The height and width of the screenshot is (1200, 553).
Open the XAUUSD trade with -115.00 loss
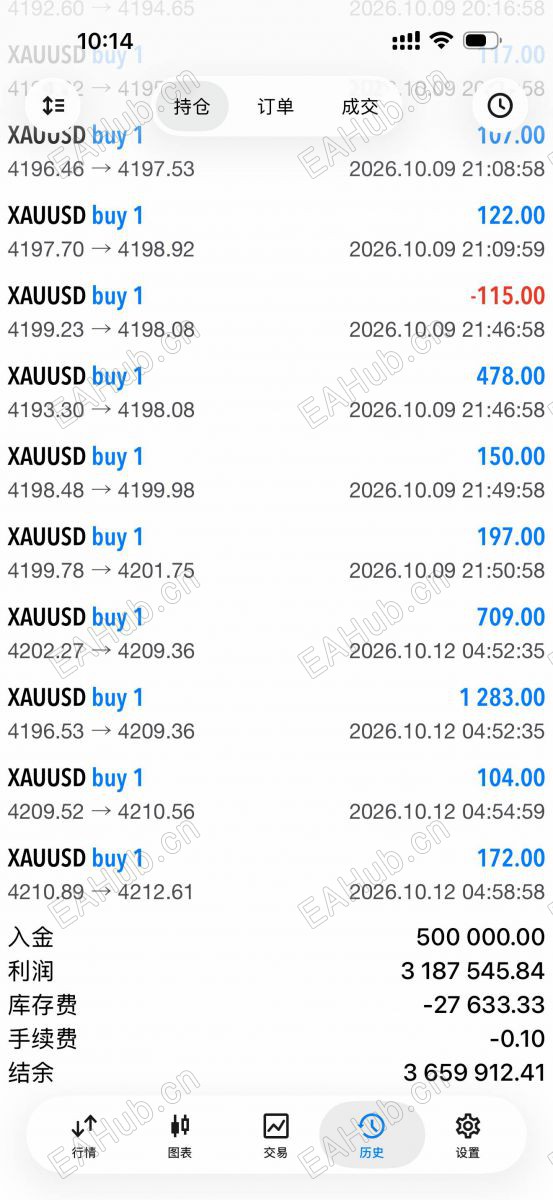click(276, 312)
